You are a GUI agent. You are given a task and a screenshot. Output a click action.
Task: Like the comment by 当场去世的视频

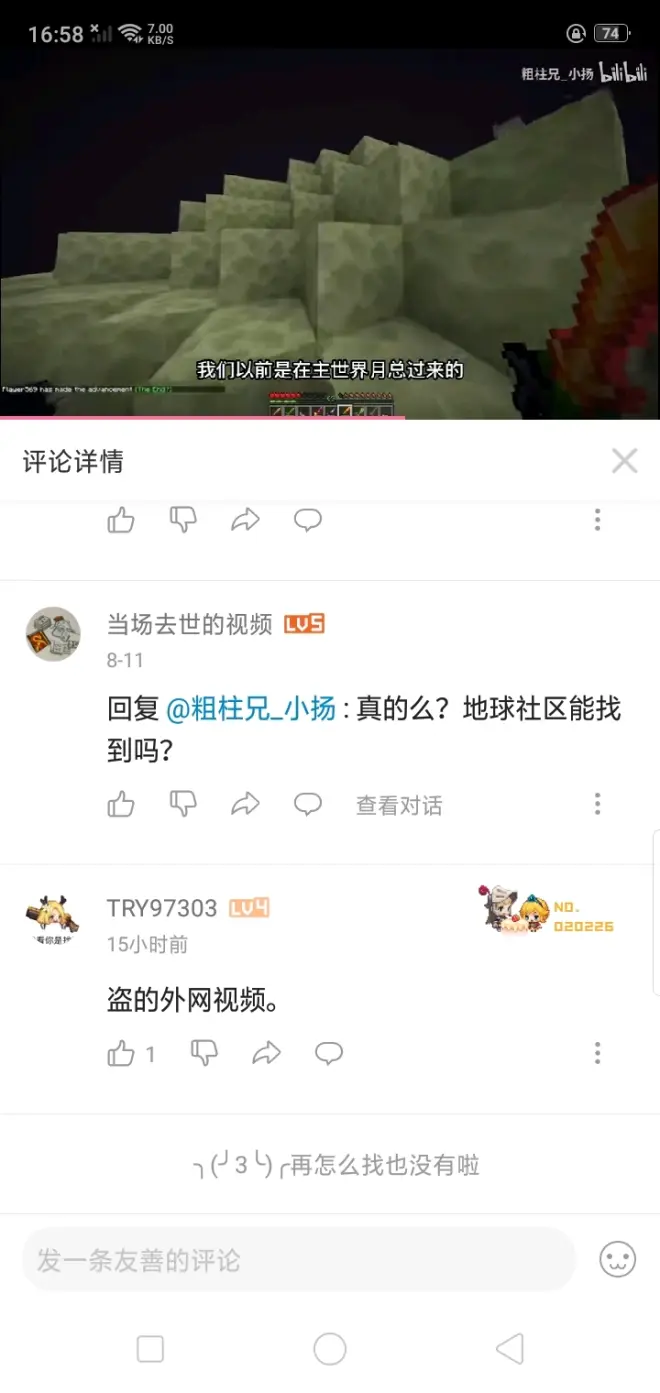point(121,804)
